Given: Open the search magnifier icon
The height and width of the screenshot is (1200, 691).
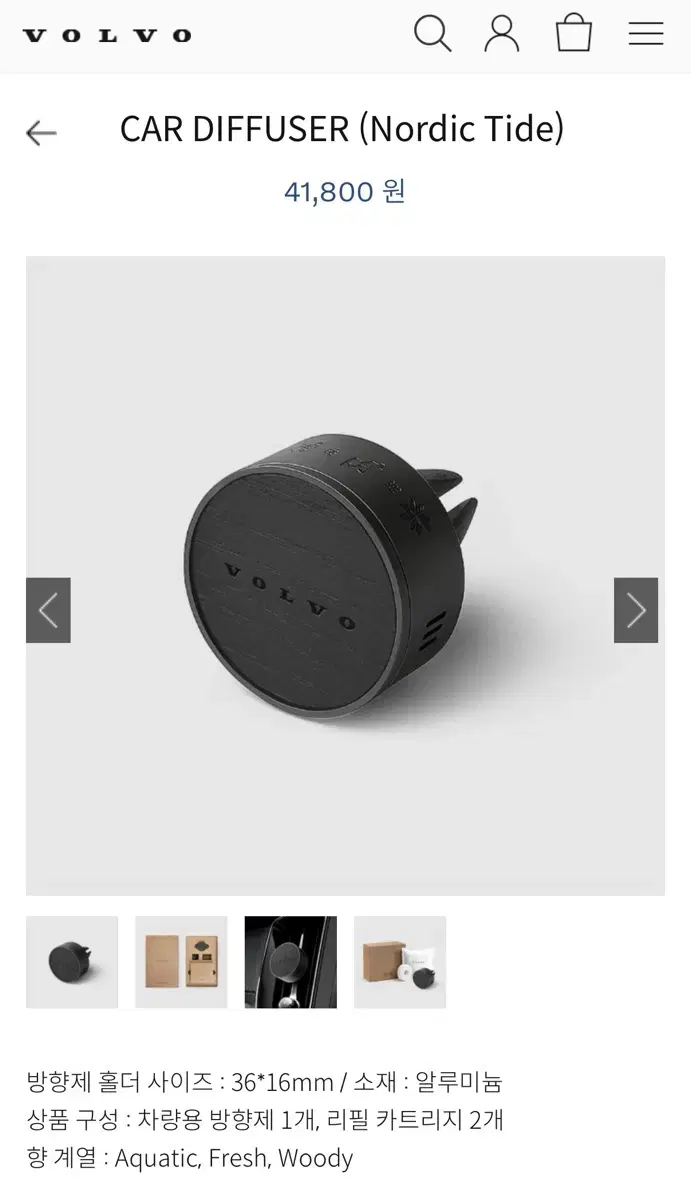Looking at the screenshot, I should click(432, 34).
